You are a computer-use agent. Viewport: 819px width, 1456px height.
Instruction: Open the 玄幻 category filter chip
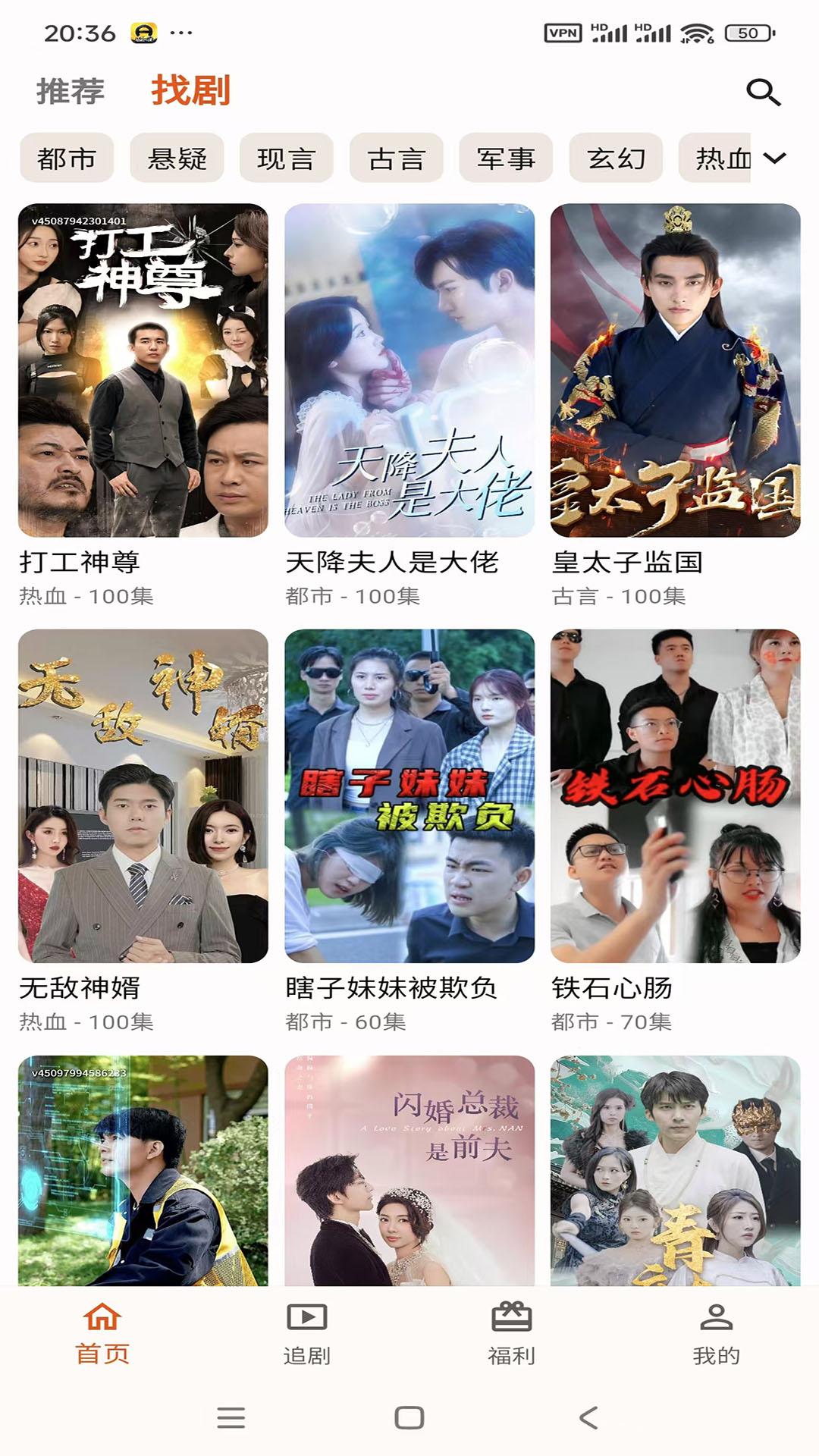(x=616, y=158)
